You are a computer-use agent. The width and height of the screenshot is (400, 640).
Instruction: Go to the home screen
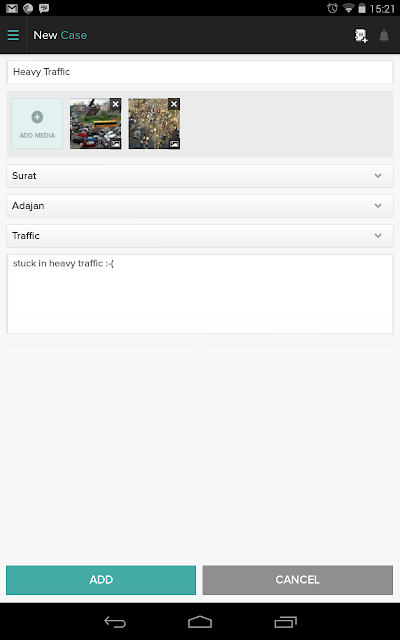click(200, 622)
